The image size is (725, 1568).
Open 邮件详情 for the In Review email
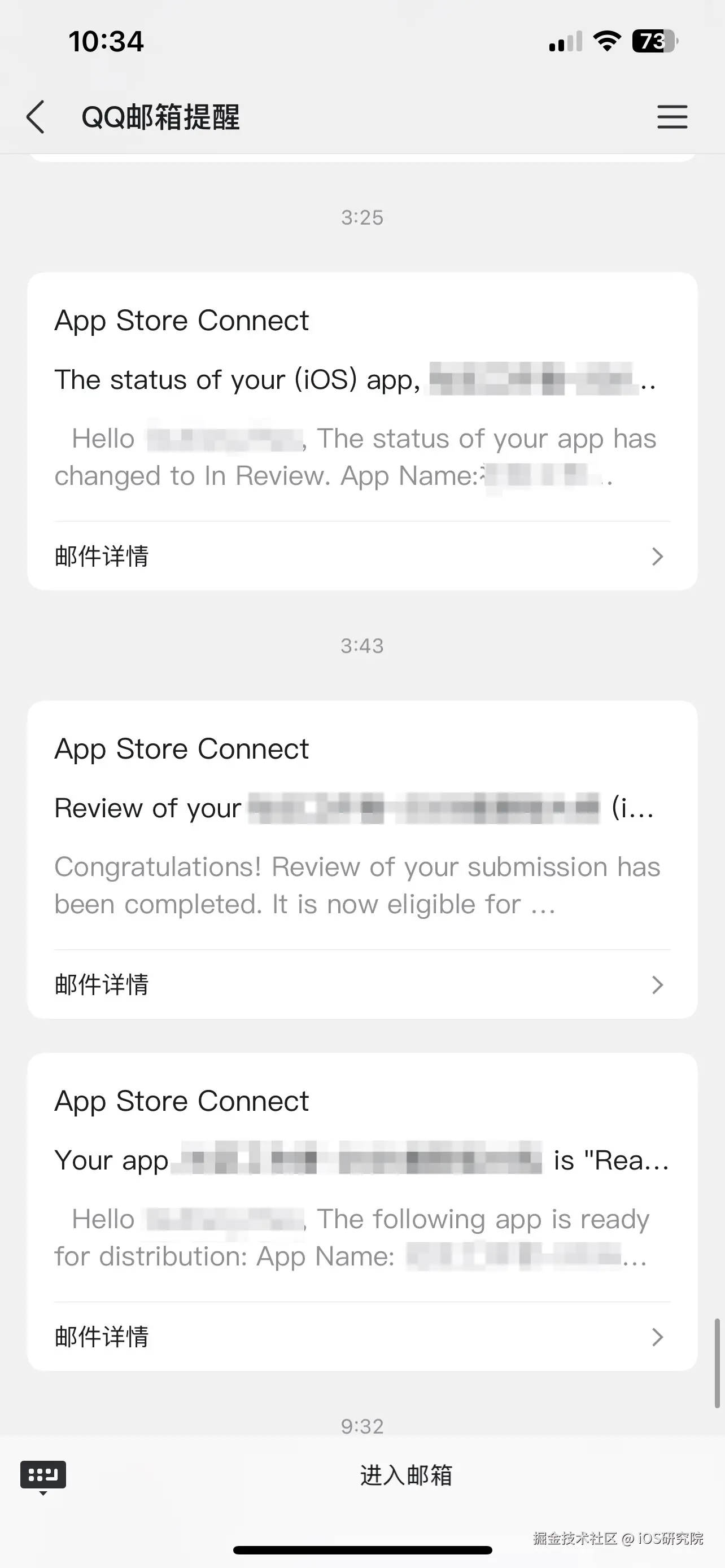[361, 557]
